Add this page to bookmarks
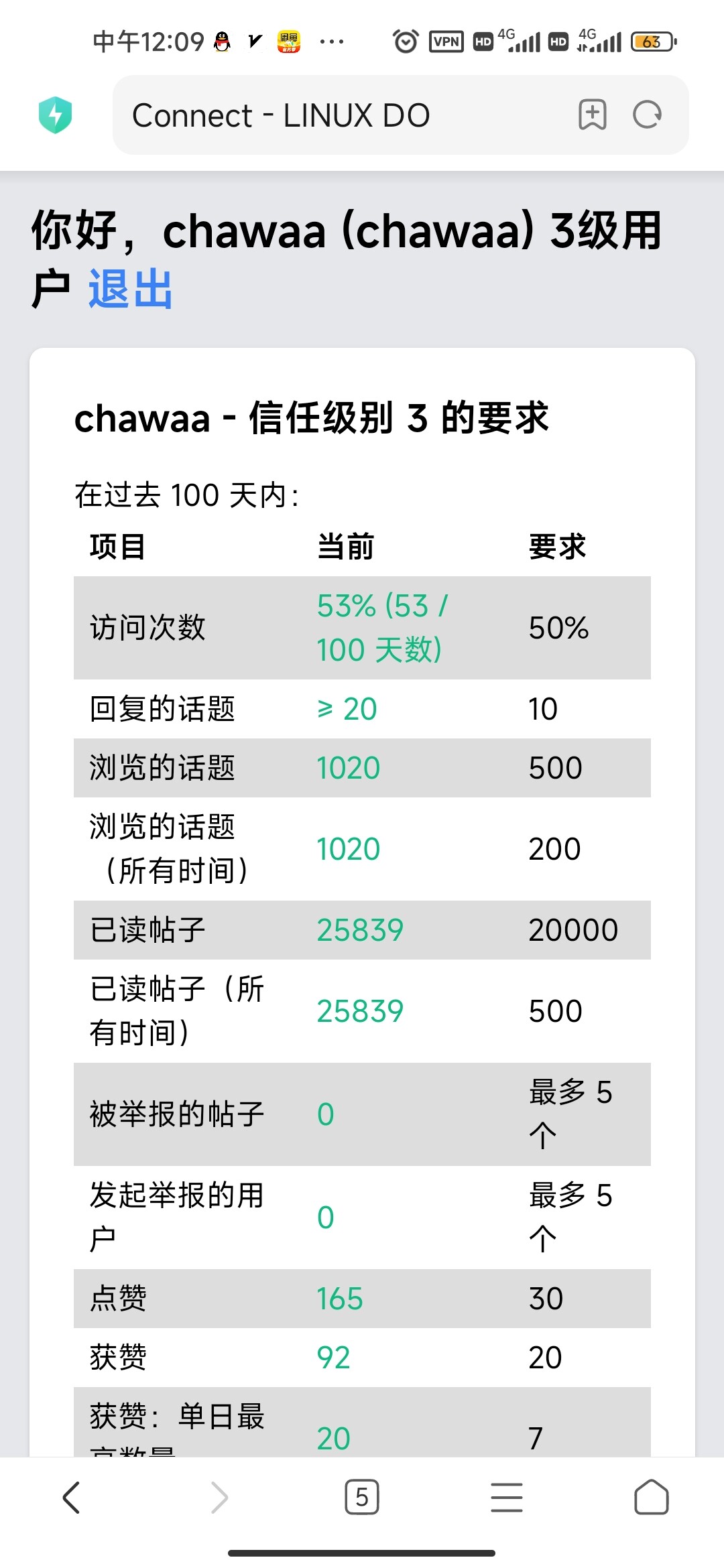 [593, 115]
